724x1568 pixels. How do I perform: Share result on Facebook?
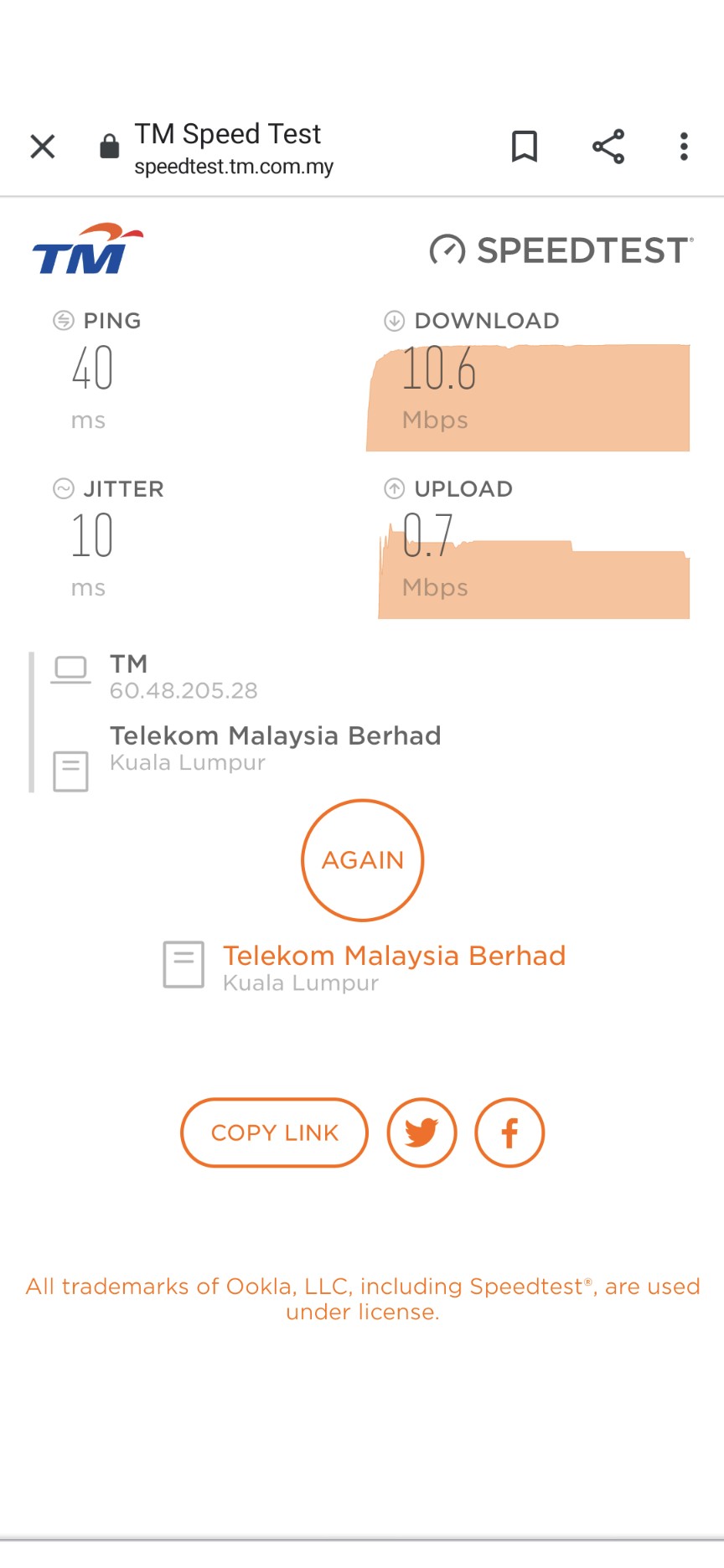(509, 1132)
